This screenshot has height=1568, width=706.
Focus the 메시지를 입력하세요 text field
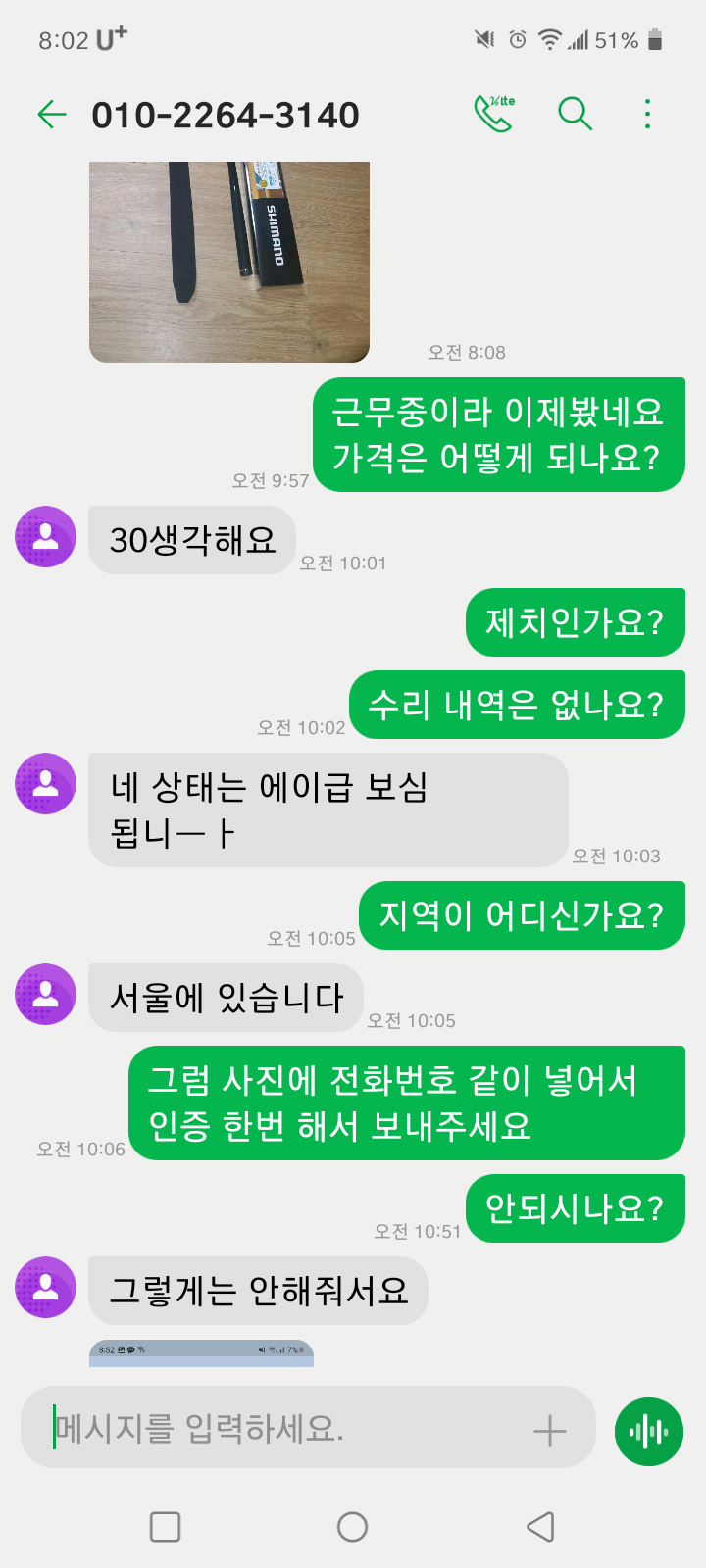284,1428
